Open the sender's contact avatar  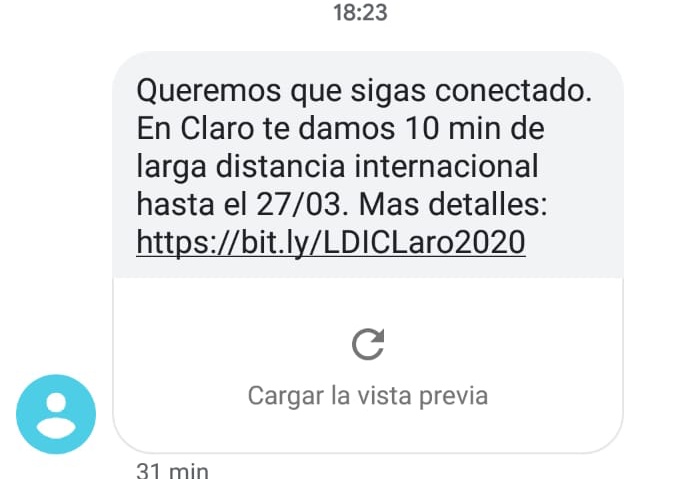[x=56, y=414]
